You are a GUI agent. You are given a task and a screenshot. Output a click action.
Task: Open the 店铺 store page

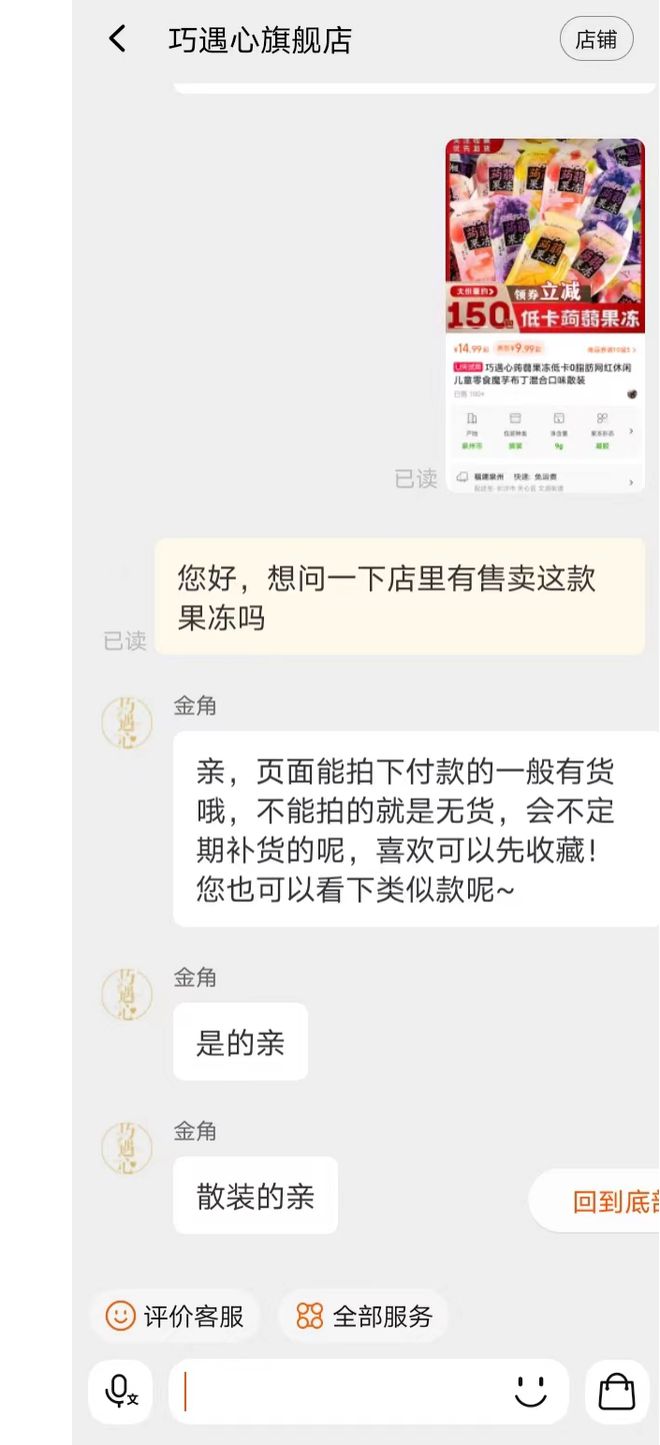(x=596, y=40)
